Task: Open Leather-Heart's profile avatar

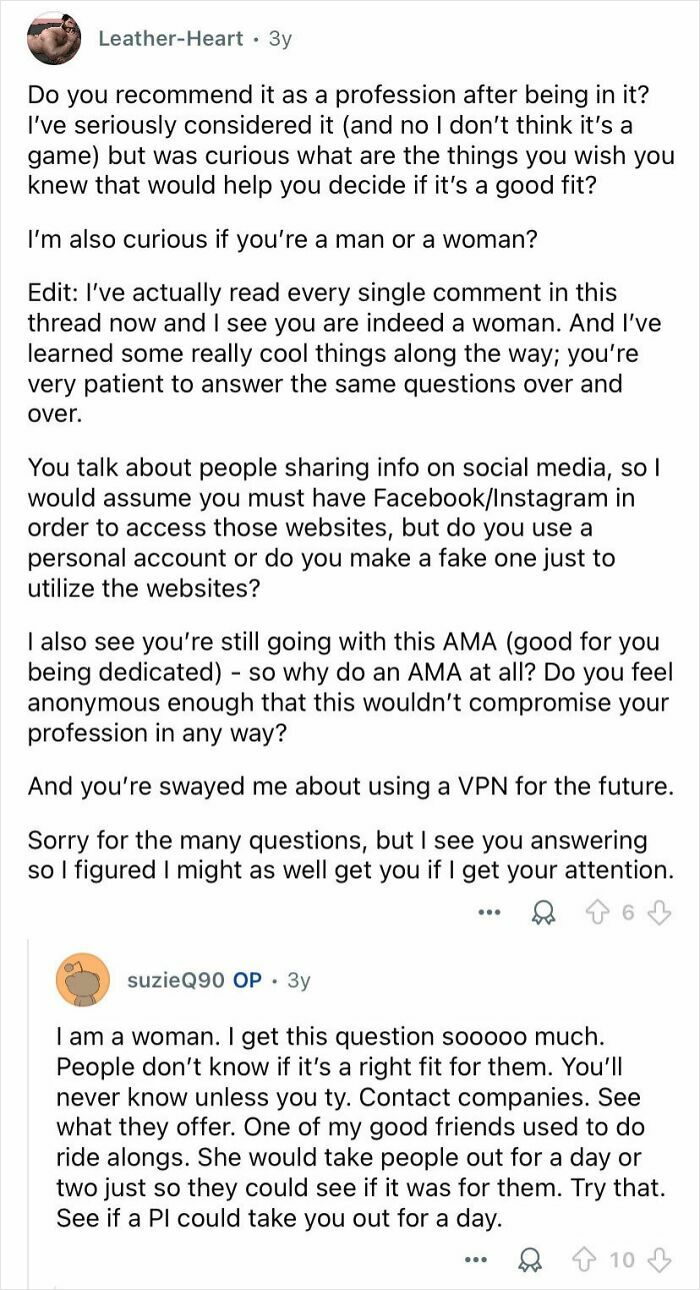Action: point(54,39)
